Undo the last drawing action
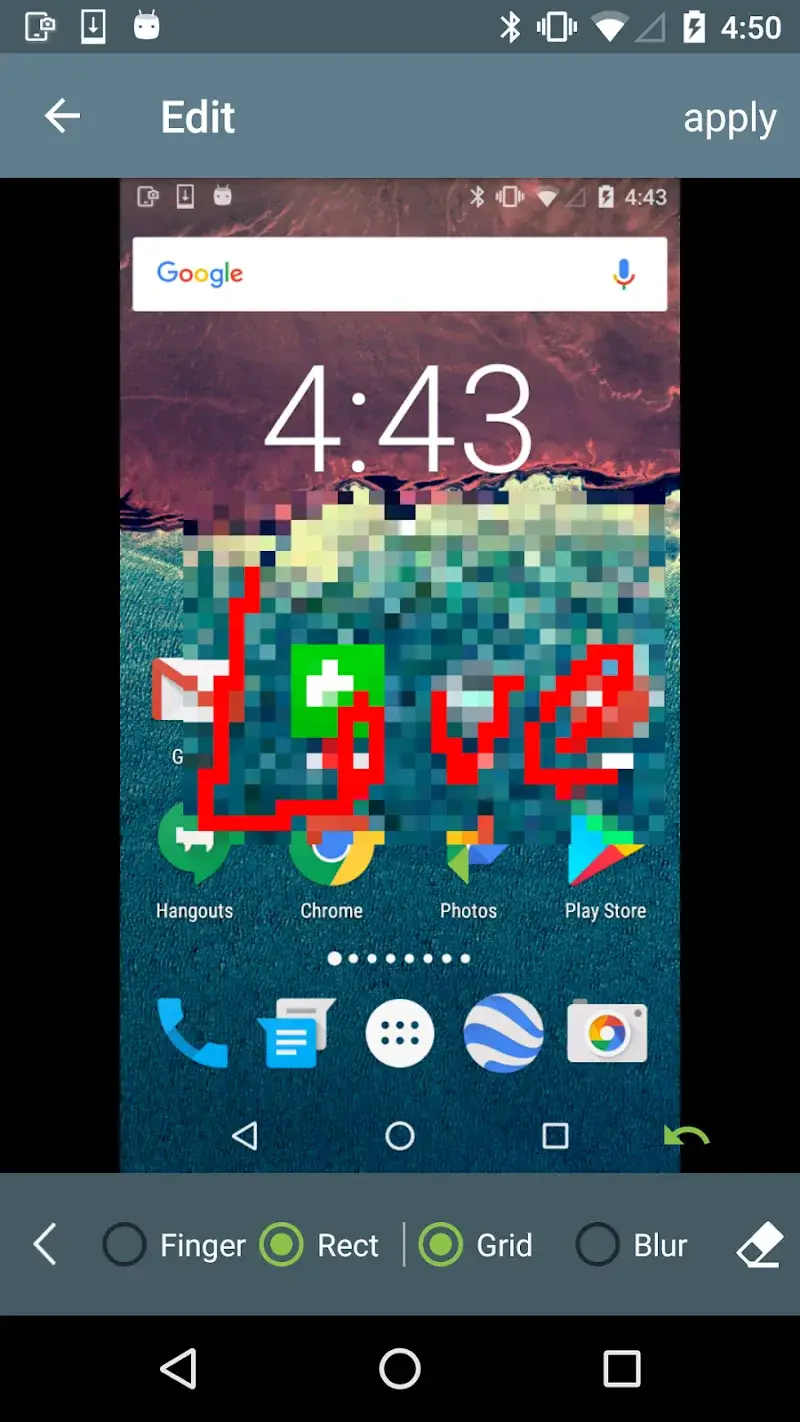The height and width of the screenshot is (1422, 800). click(686, 1136)
